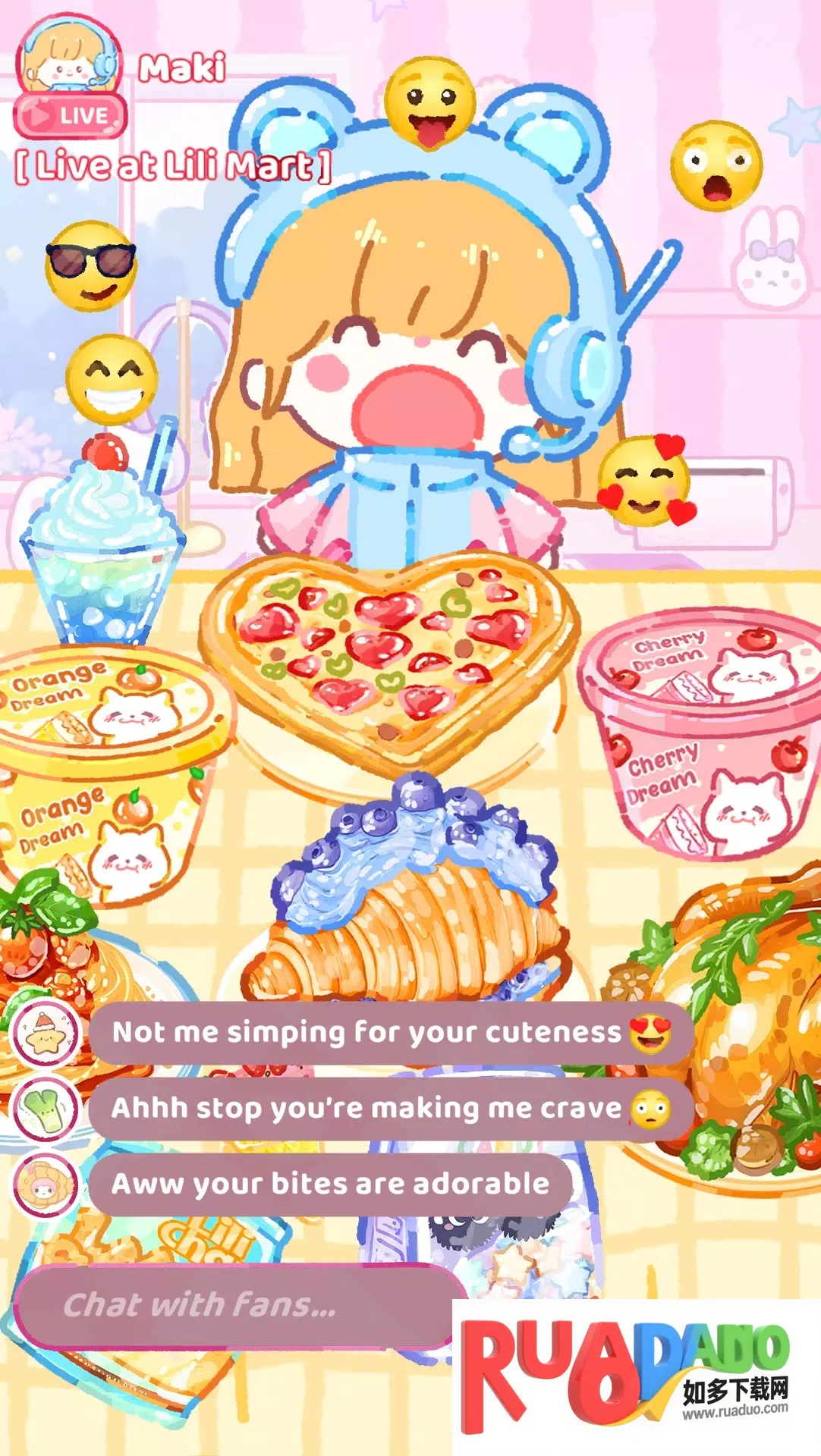Pick the Cherry Dream ice cream cup
This screenshot has height=1456, width=821.
click(x=702, y=736)
